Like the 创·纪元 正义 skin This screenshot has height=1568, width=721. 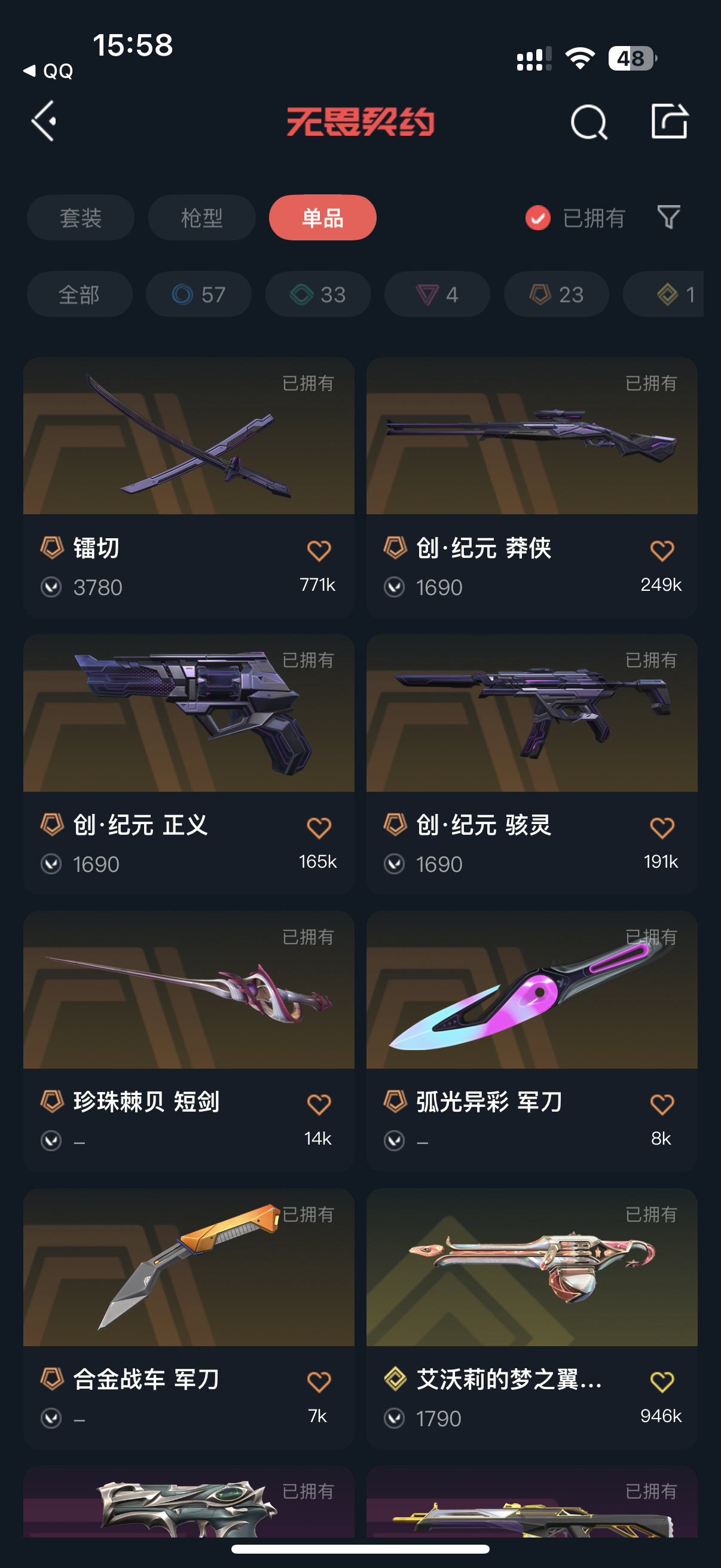tap(319, 828)
